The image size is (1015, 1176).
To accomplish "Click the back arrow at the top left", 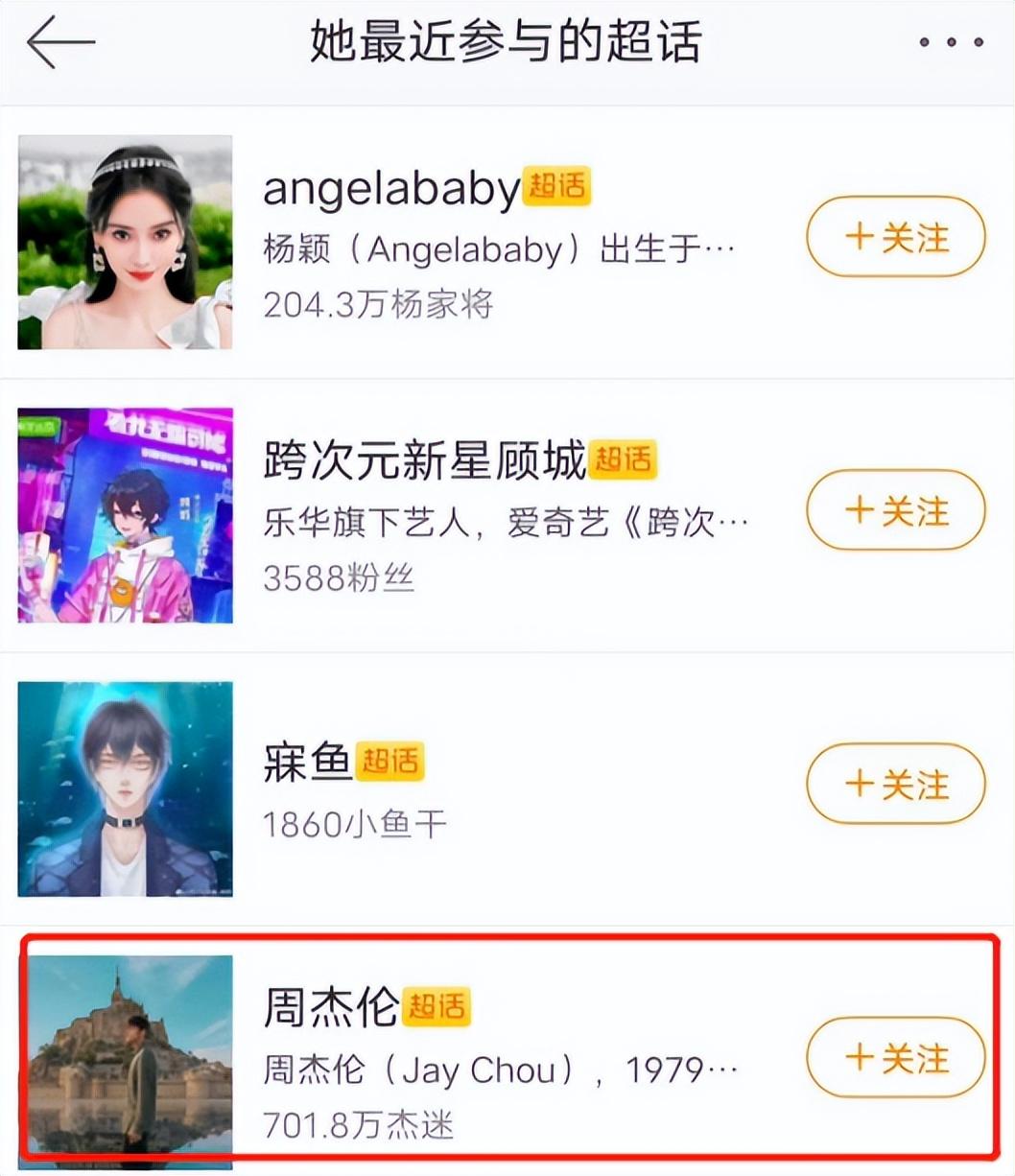I will pyautogui.click(x=59, y=42).
